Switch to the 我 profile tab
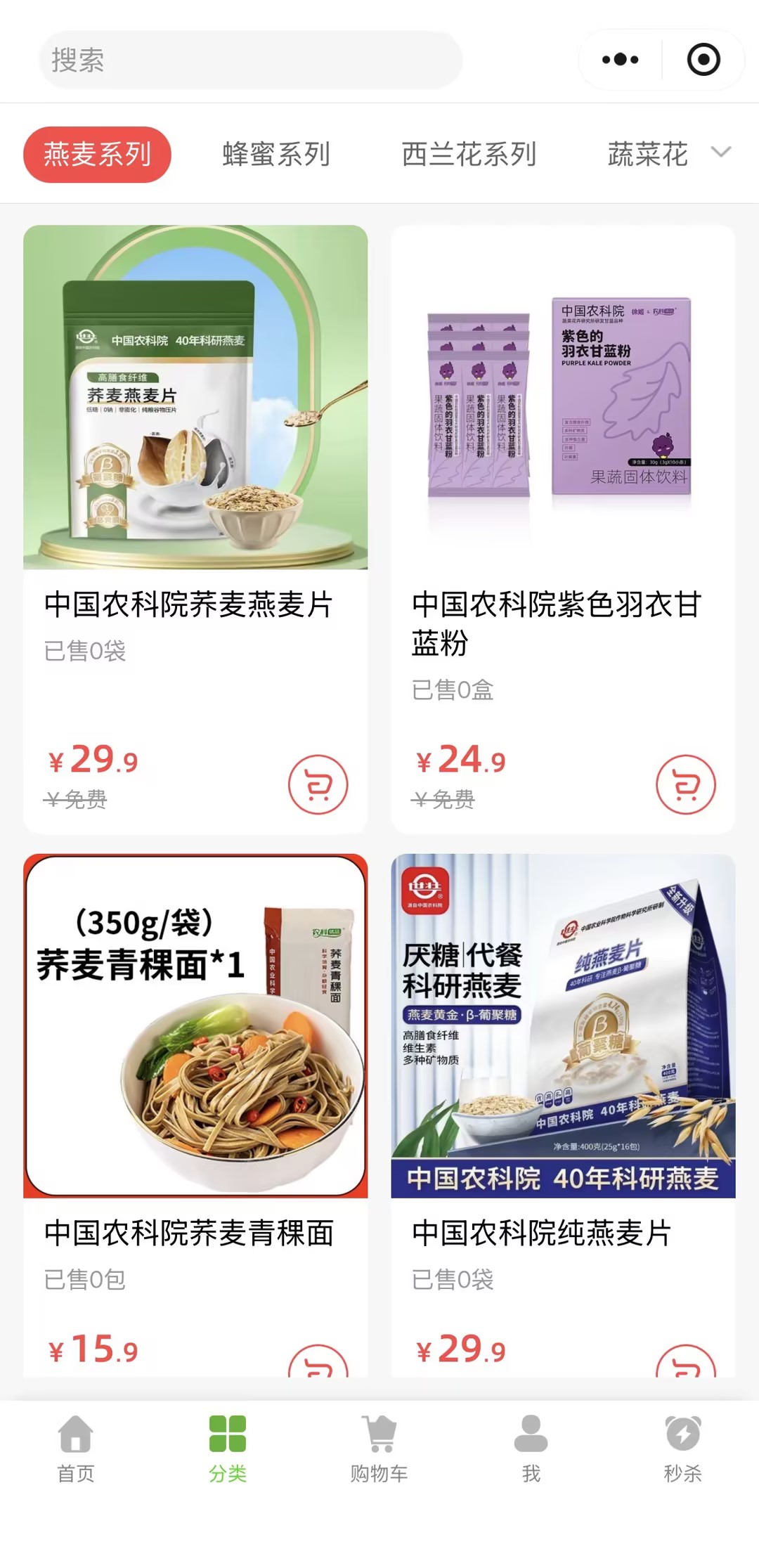Image resolution: width=759 pixels, height=1568 pixels. [531, 1449]
